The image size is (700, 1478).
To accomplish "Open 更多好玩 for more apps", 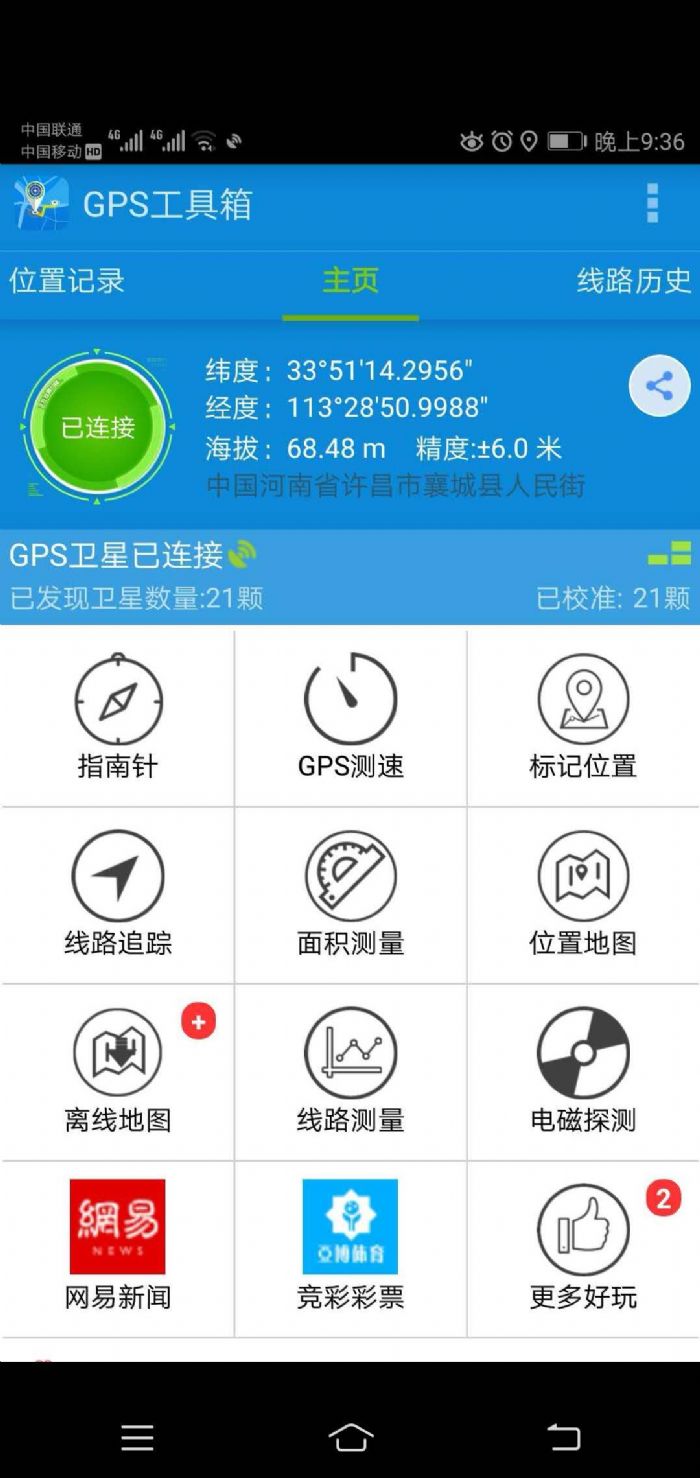I will coord(582,1247).
